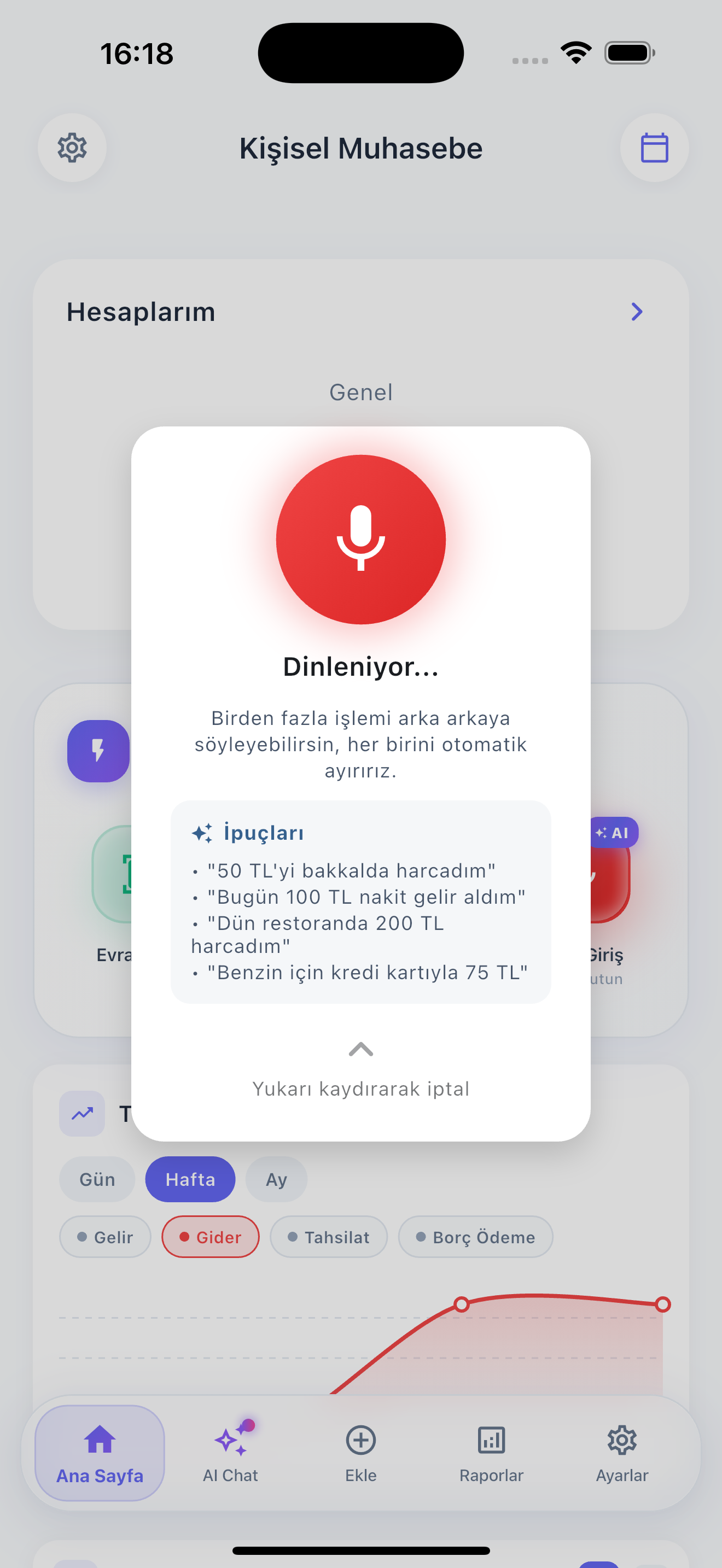
Task: Select the AI Chat sparkle icon
Action: (x=230, y=1440)
